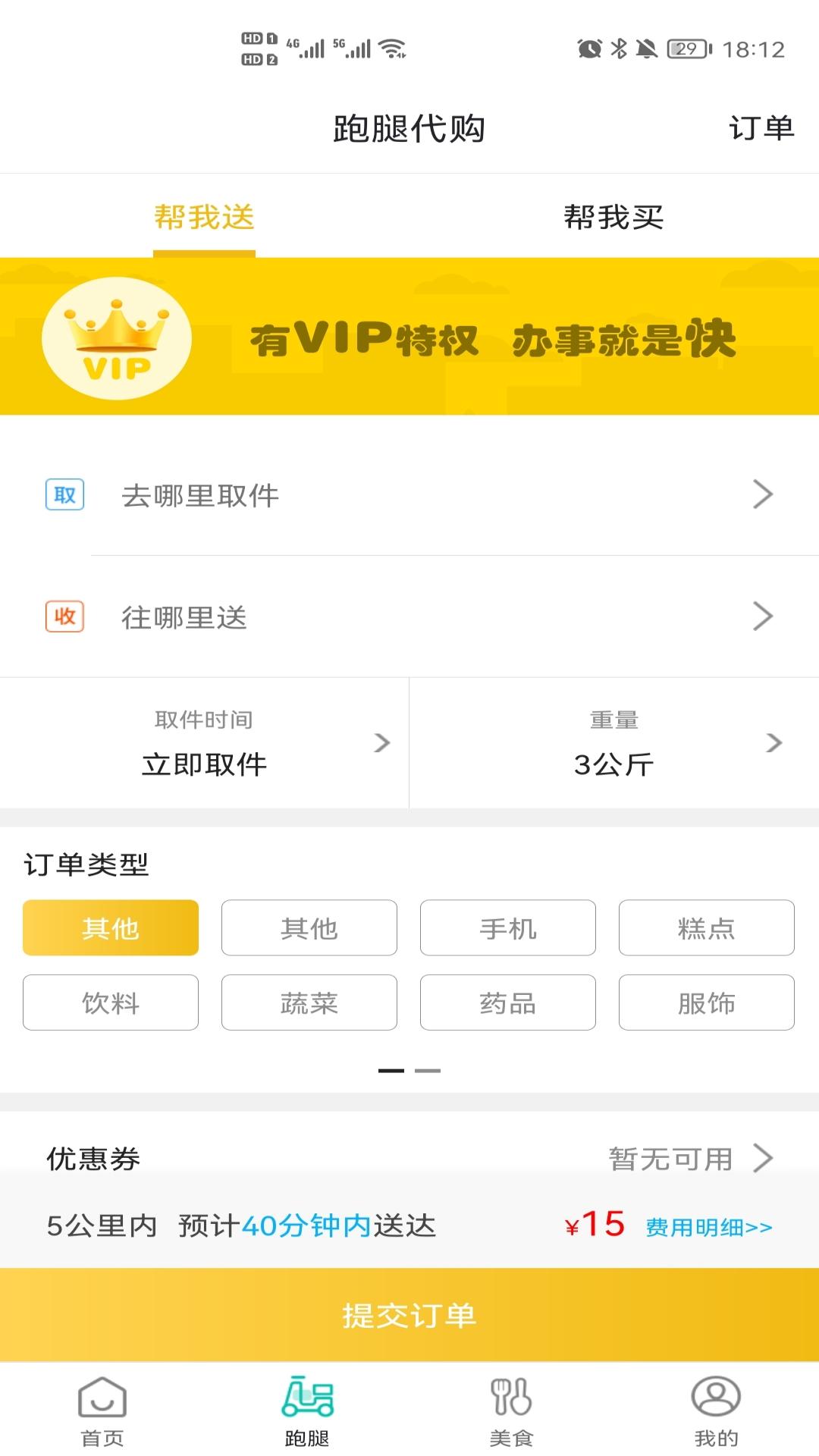
Task: View 费用明细 fee breakdown
Action: 709,1227
